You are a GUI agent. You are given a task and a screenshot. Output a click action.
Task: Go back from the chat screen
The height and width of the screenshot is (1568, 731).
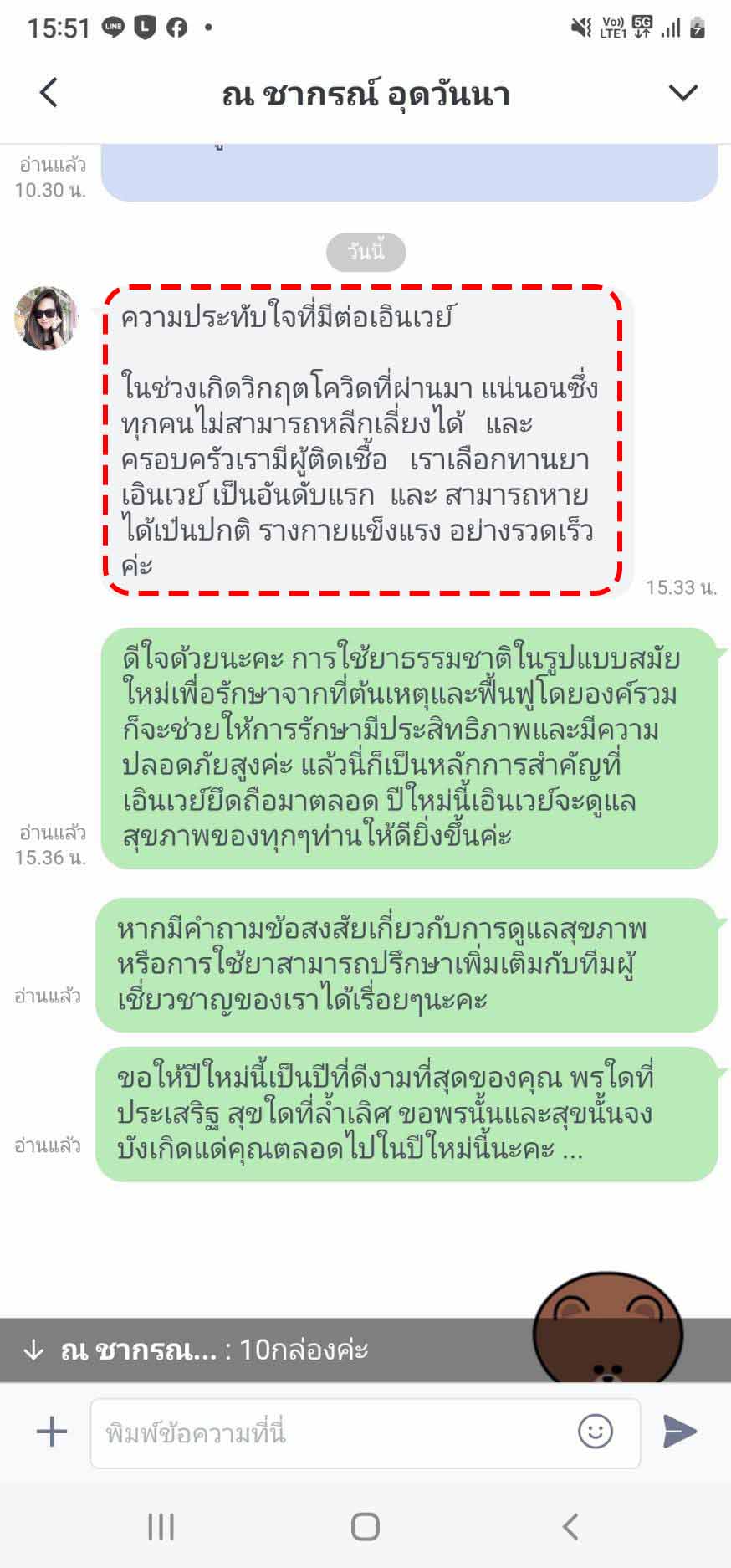tap(49, 92)
